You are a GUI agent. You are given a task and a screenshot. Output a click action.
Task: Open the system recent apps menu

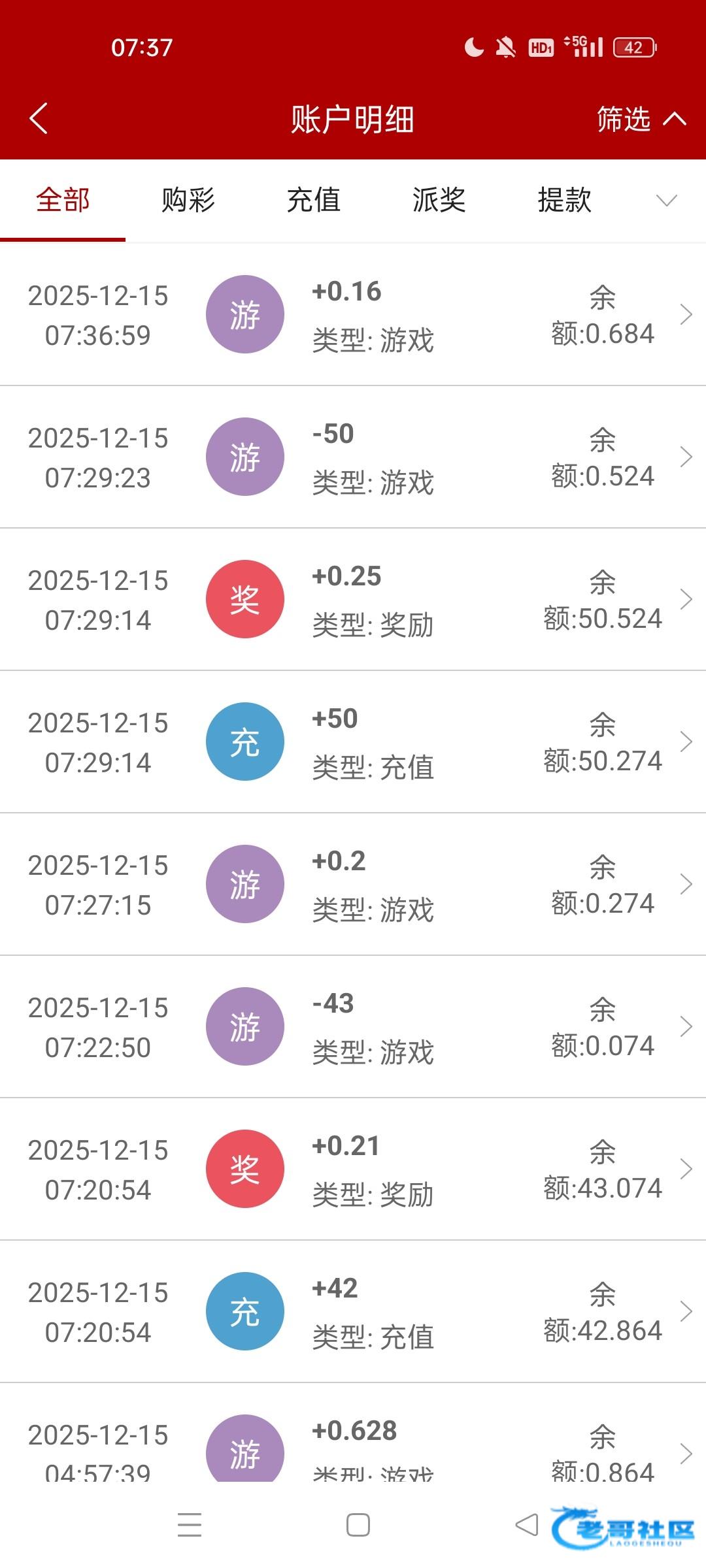190,1526
